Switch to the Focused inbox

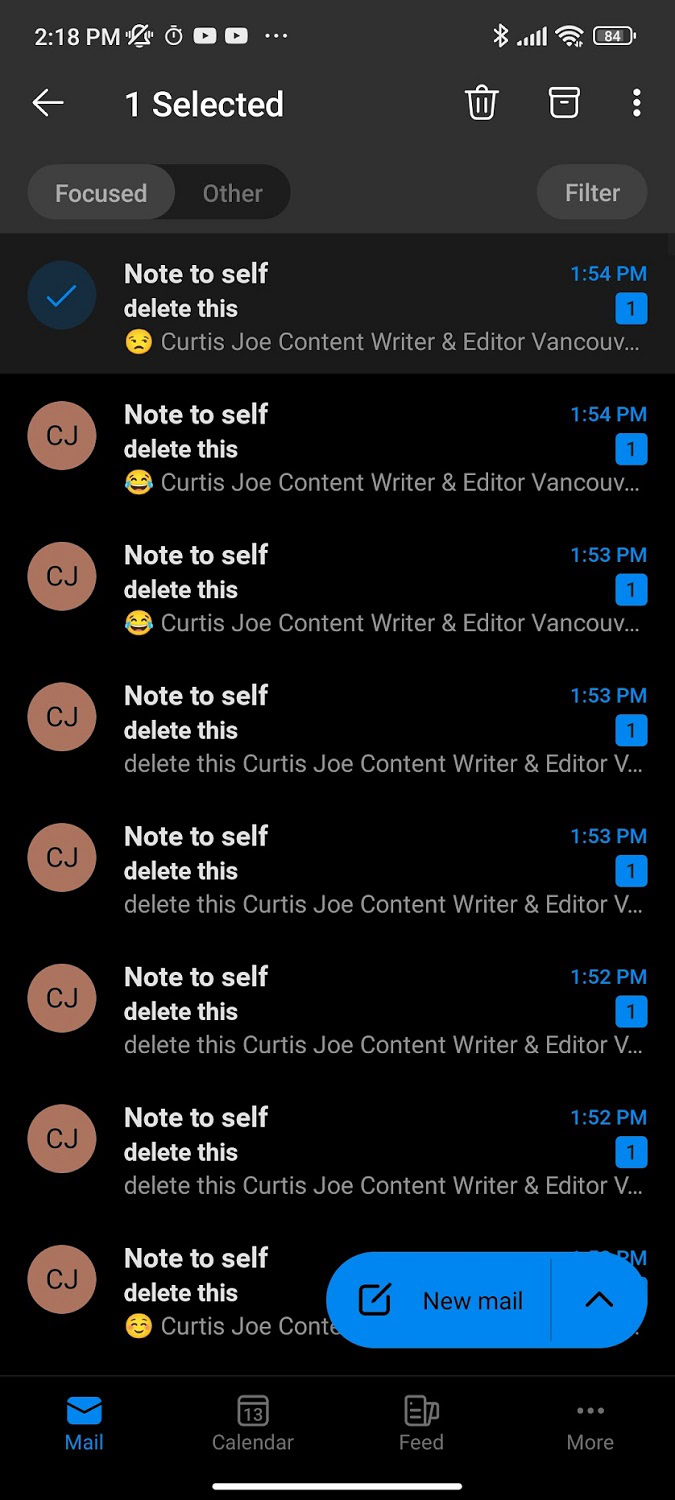click(101, 193)
